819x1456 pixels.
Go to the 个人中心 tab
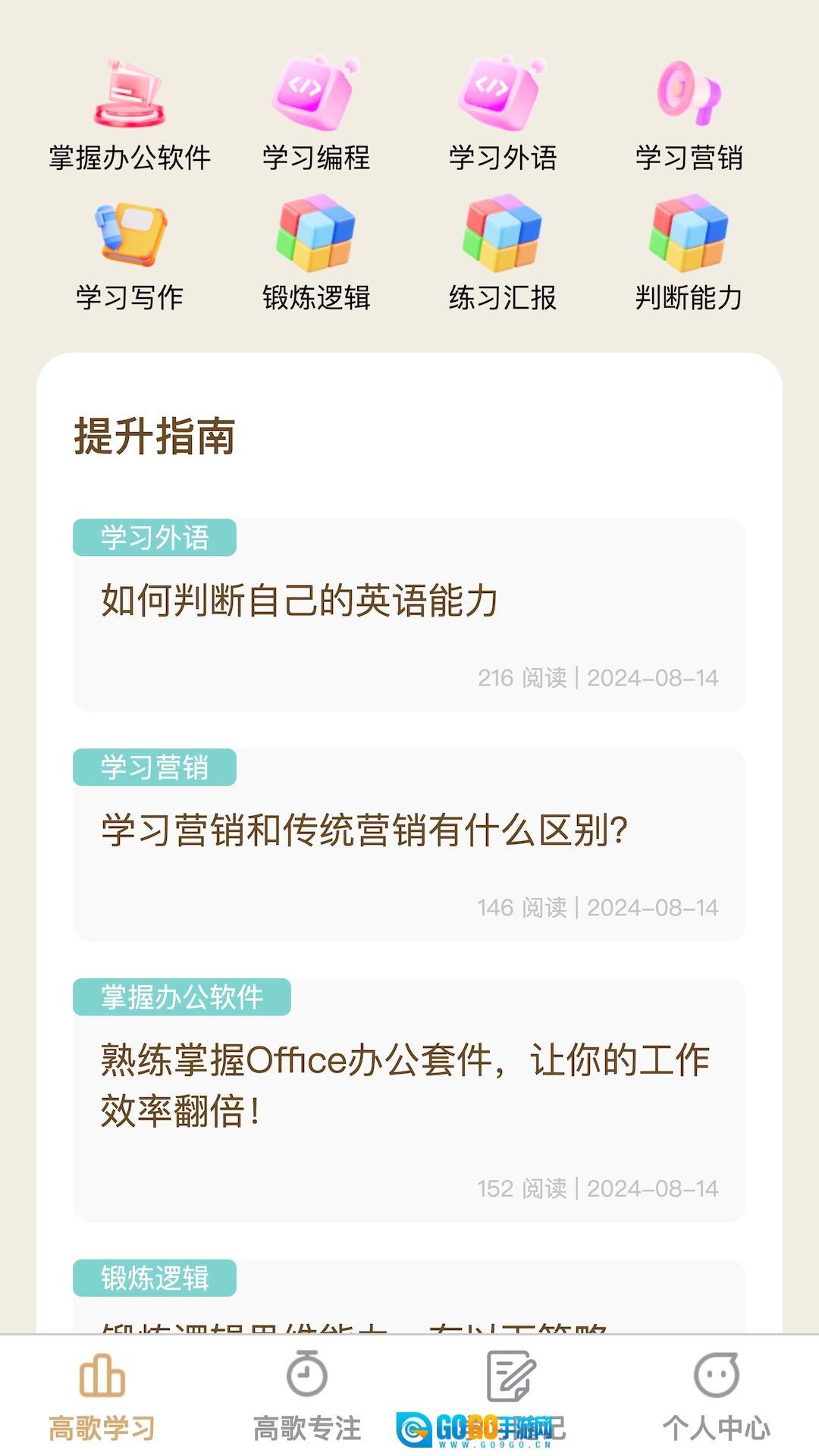(x=716, y=1397)
